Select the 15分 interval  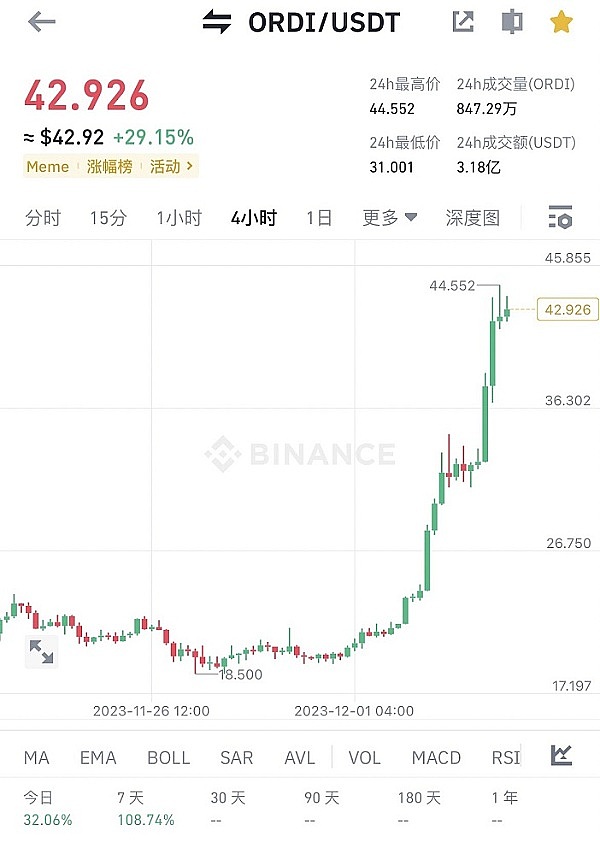point(108,218)
